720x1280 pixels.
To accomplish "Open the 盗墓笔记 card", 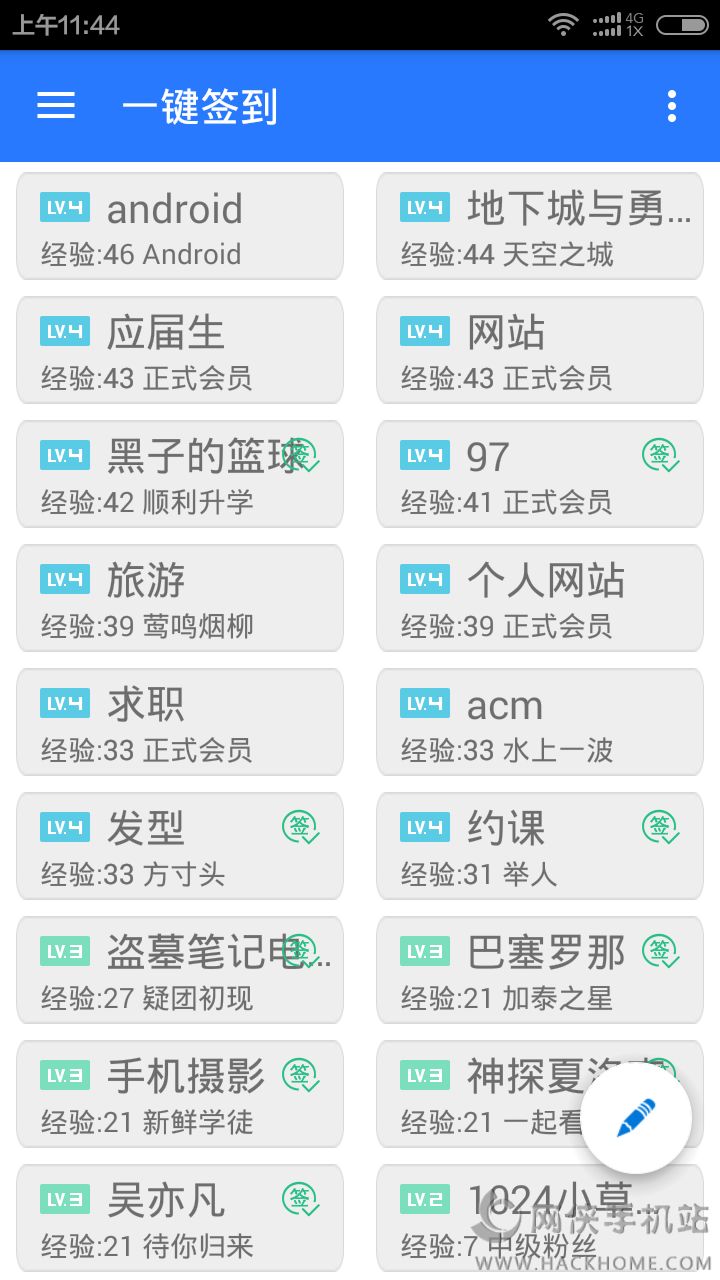I will tap(180, 970).
